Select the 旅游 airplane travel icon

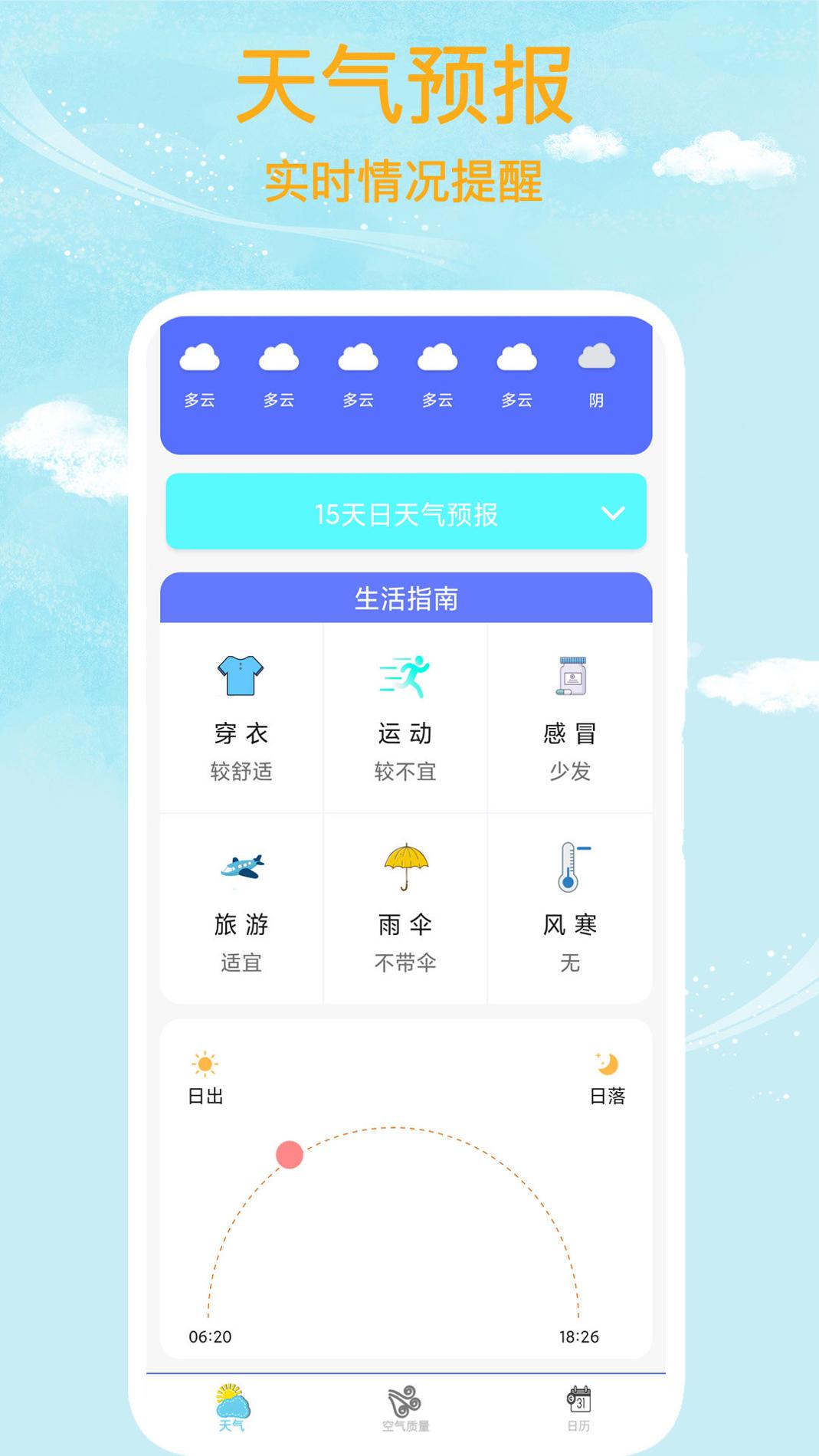tap(240, 867)
